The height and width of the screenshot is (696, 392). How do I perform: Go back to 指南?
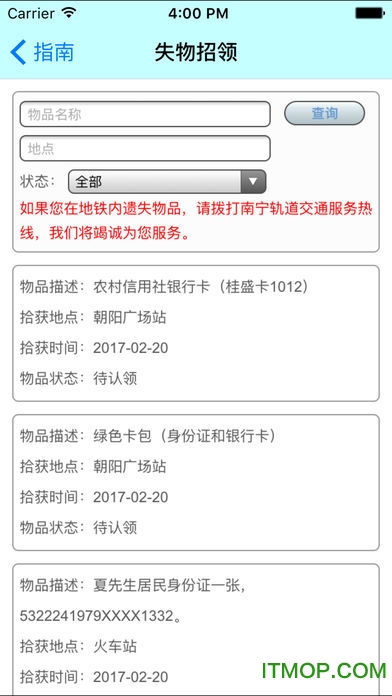(42, 52)
